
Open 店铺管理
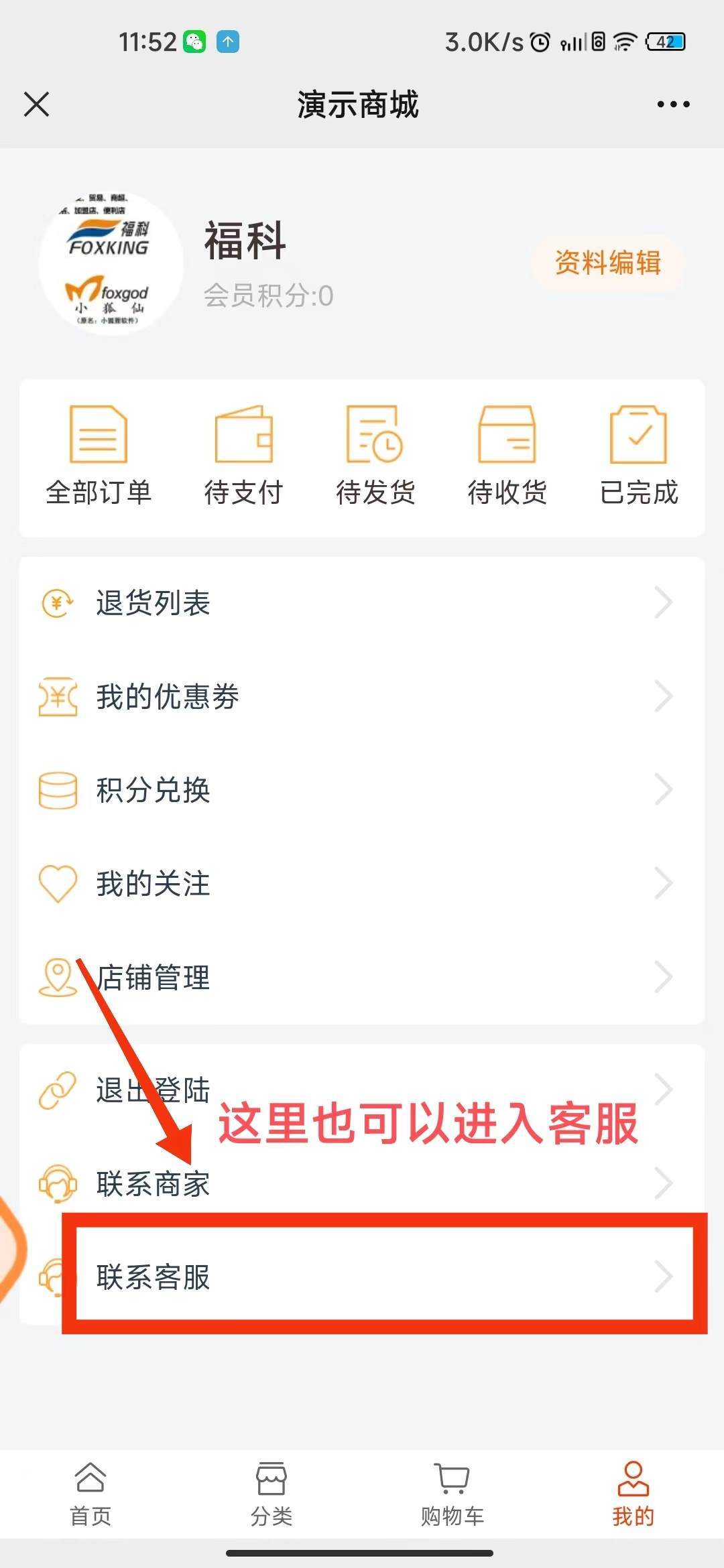[362, 977]
